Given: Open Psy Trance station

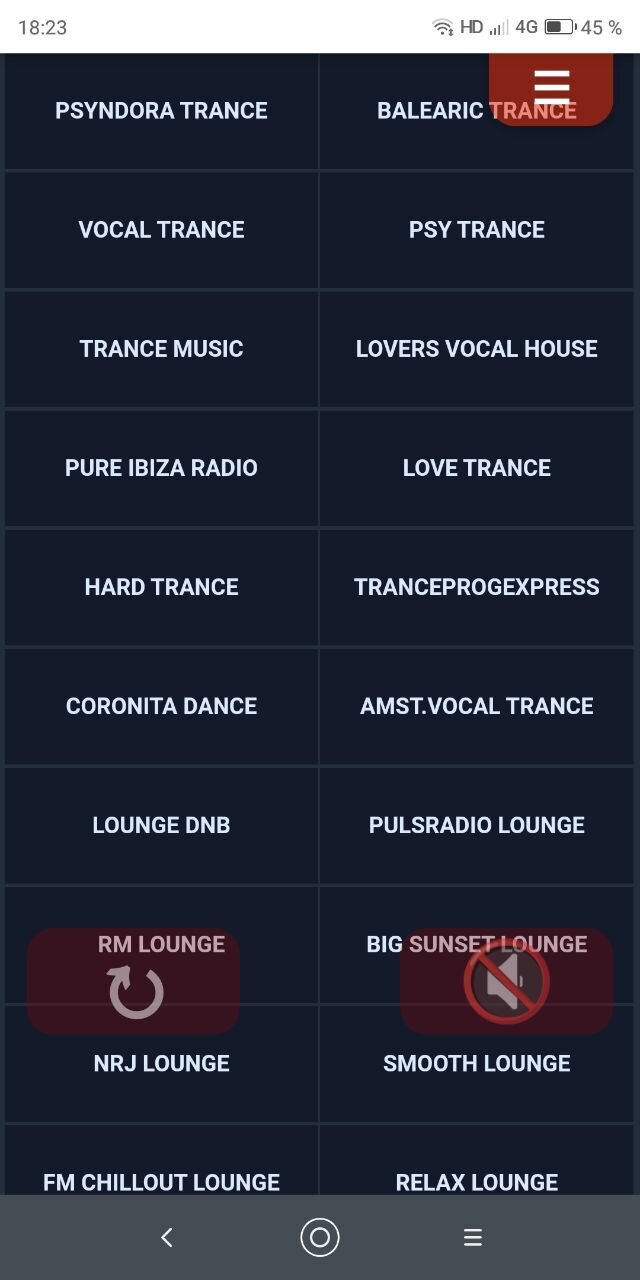Looking at the screenshot, I should click(476, 230).
